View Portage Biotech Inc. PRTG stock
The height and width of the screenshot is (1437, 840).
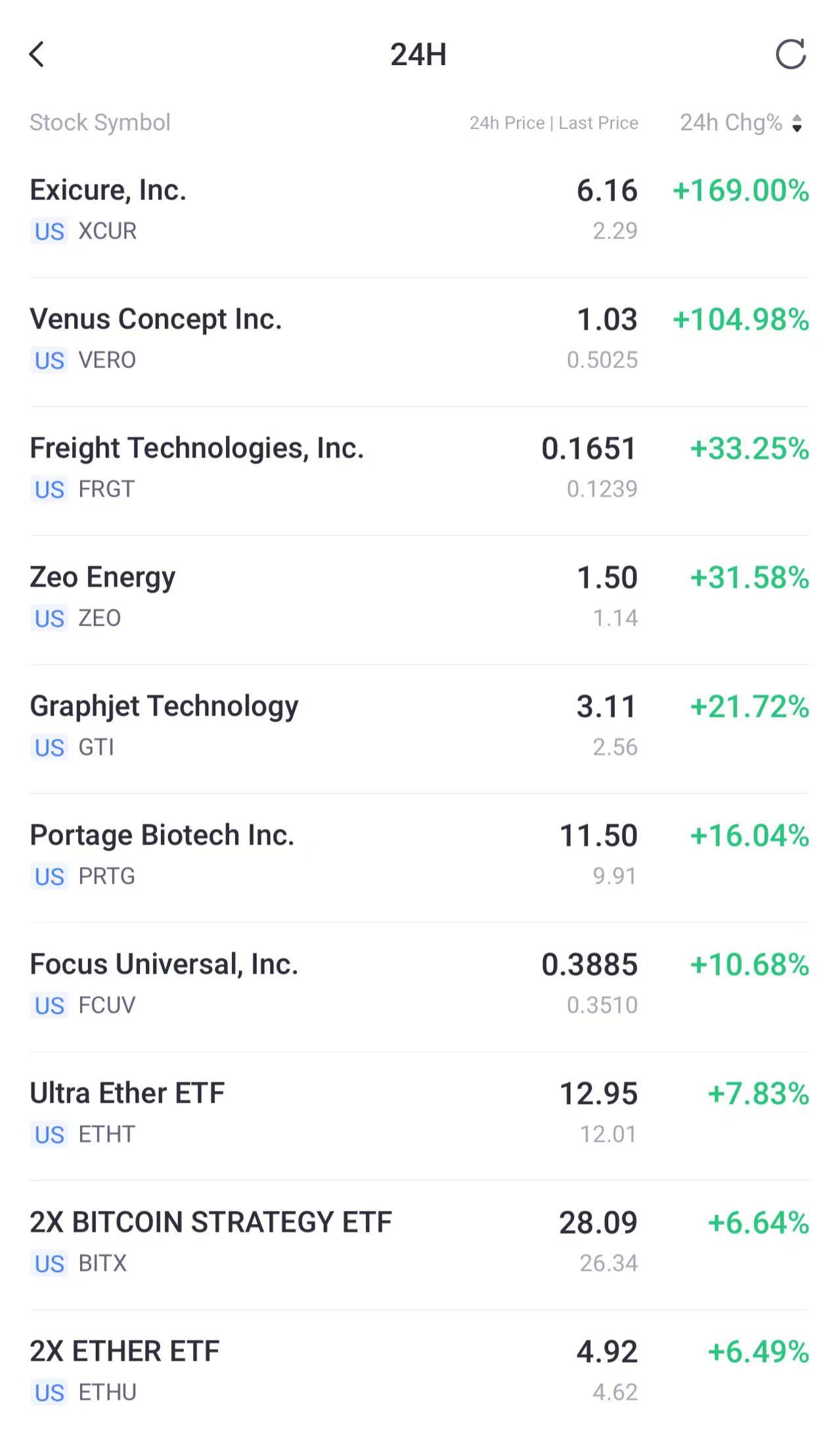[419, 854]
